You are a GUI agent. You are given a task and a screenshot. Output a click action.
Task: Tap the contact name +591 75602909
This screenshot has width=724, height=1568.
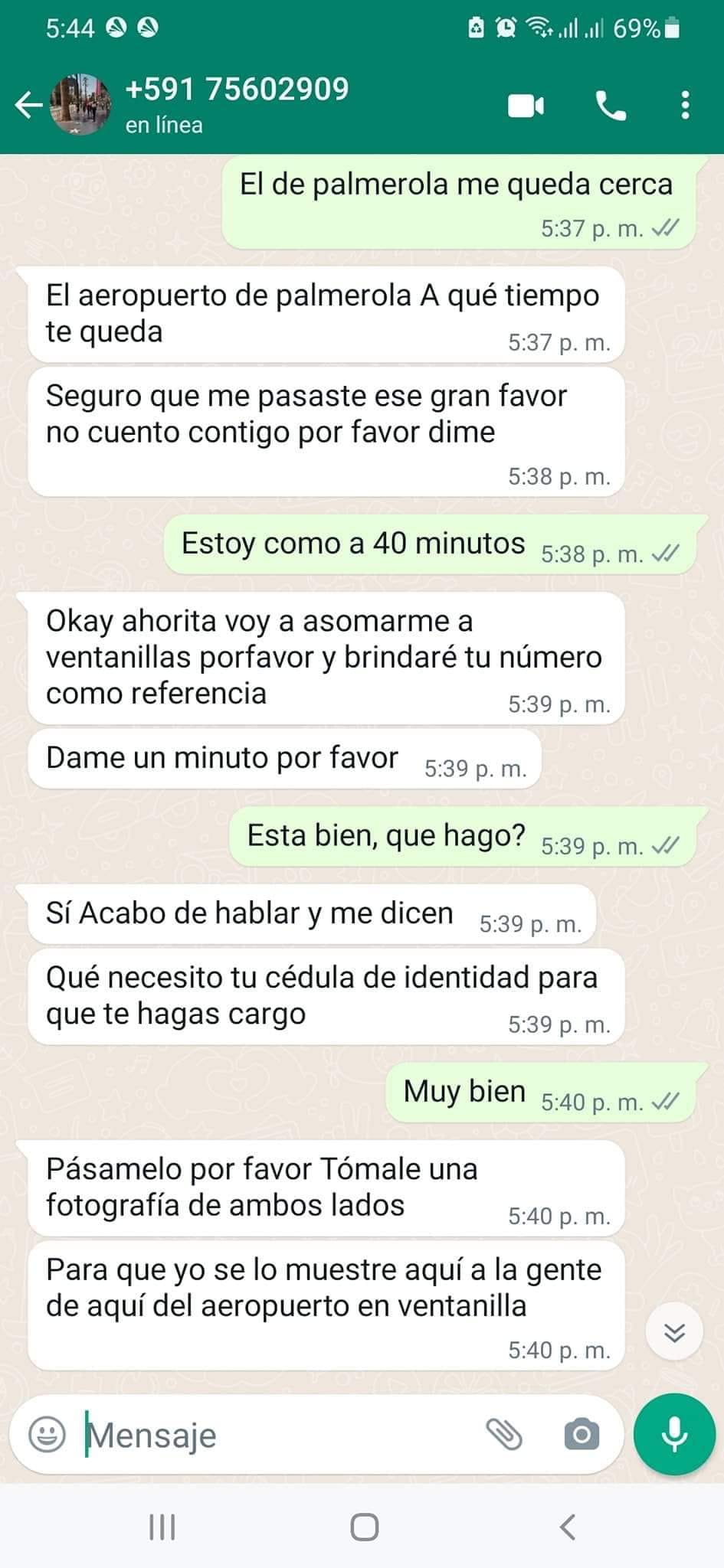(x=238, y=90)
